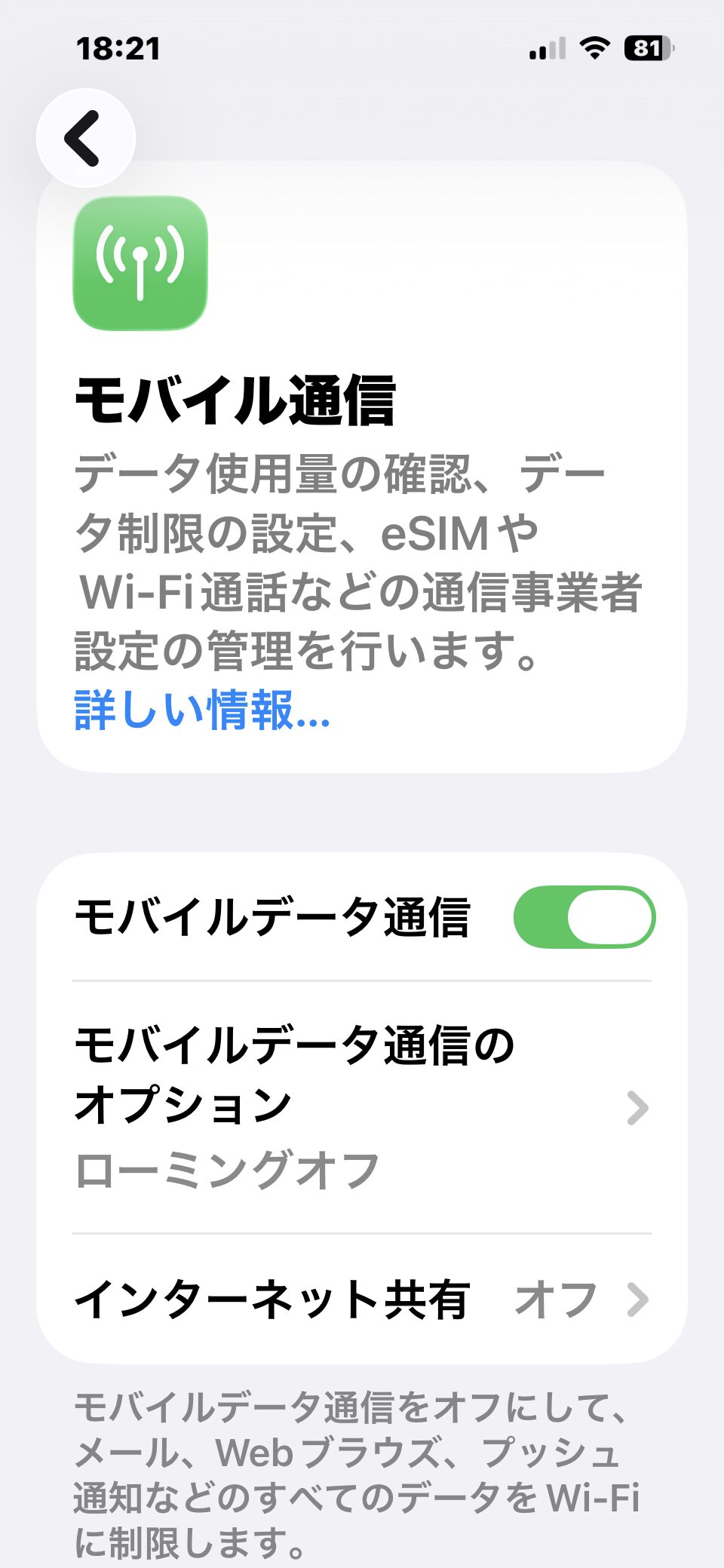This screenshot has height=1568, width=724.
Task: Open インターネット共有 settings
Action: (362, 1300)
